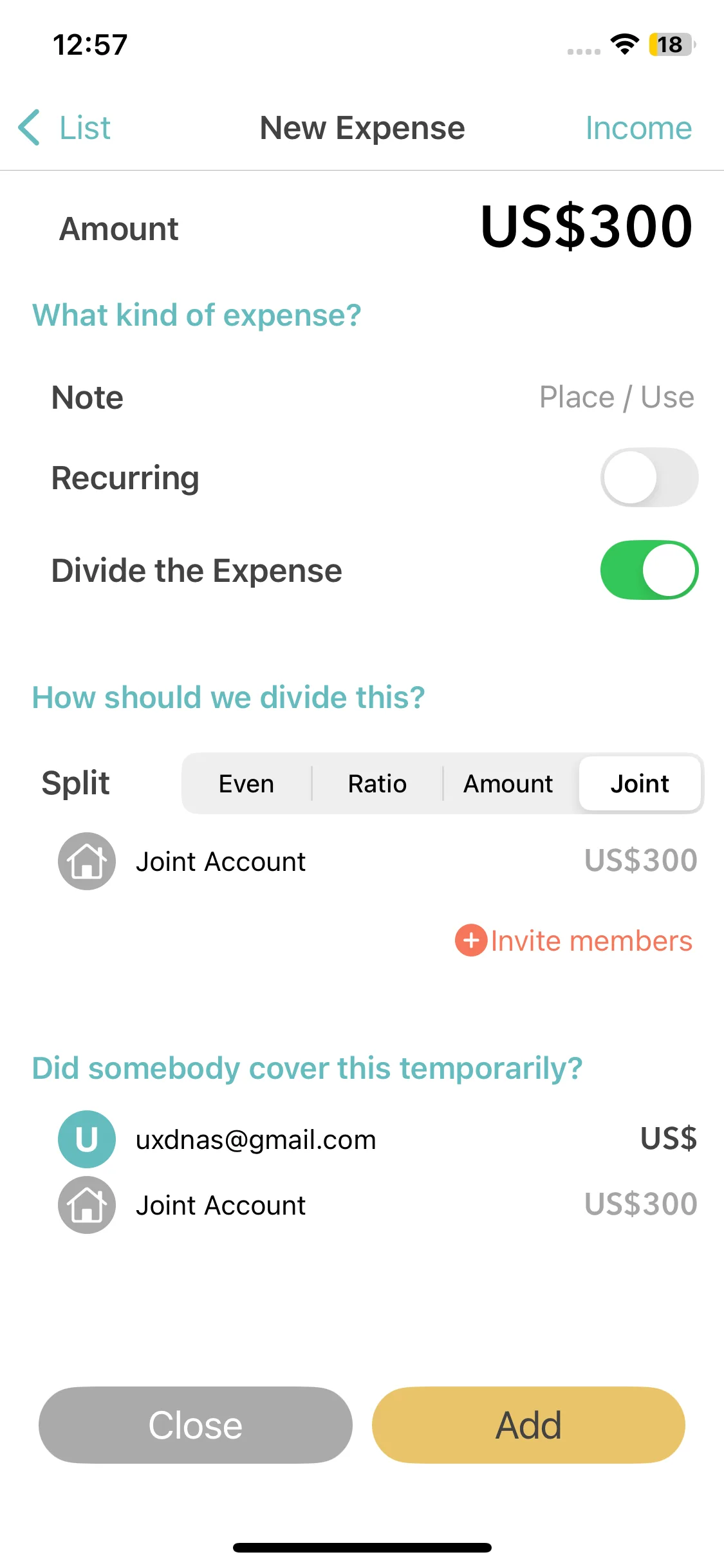Close the new expense form
Viewport: 724px width, 1568px height.
click(195, 1425)
